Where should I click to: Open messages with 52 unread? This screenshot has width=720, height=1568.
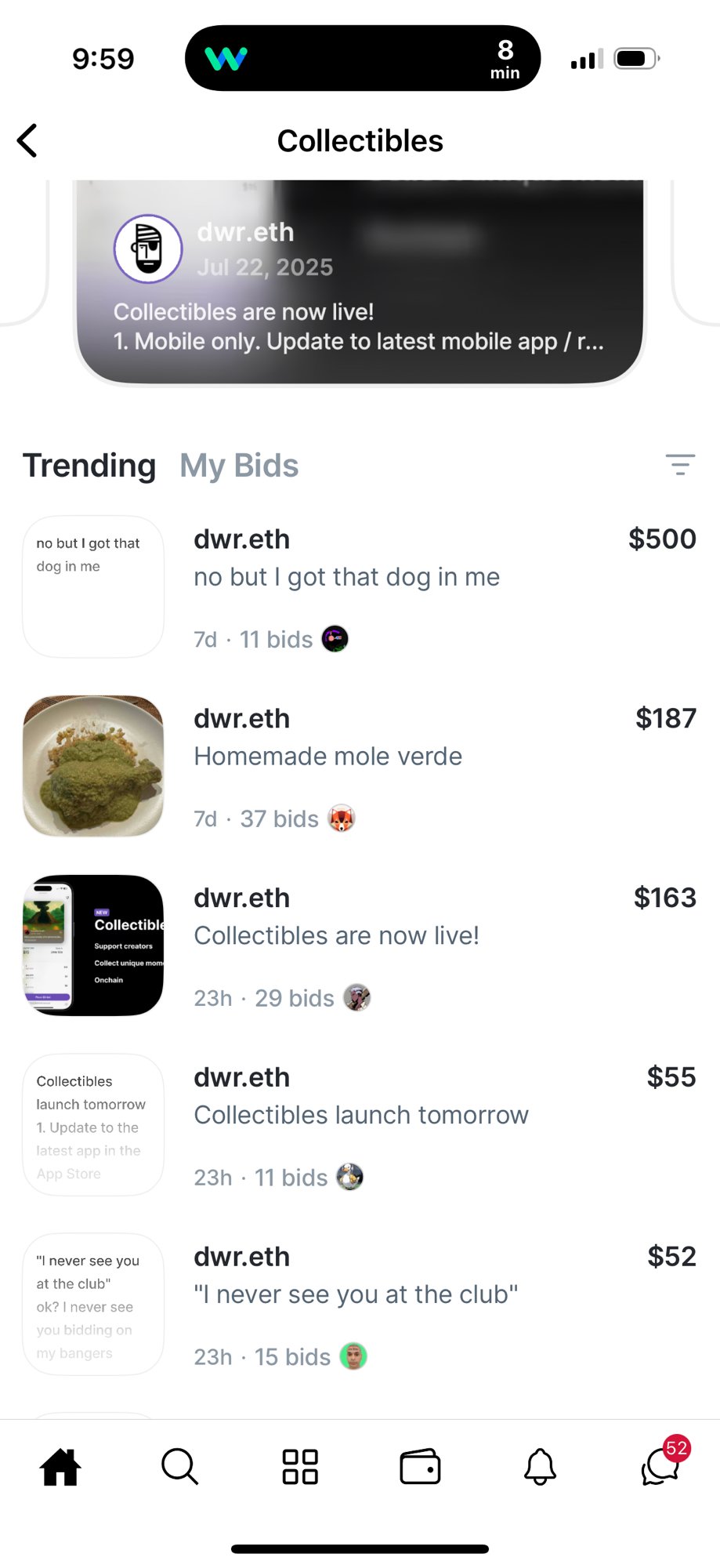[x=660, y=1465]
